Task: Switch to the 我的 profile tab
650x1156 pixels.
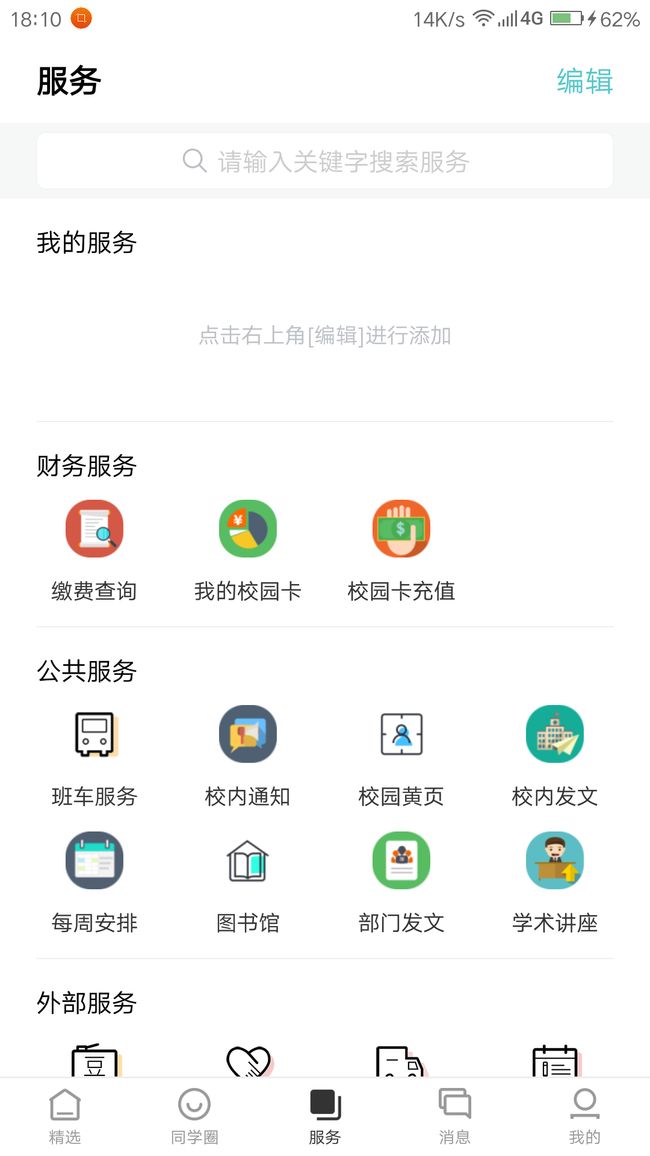Action: (x=584, y=1116)
